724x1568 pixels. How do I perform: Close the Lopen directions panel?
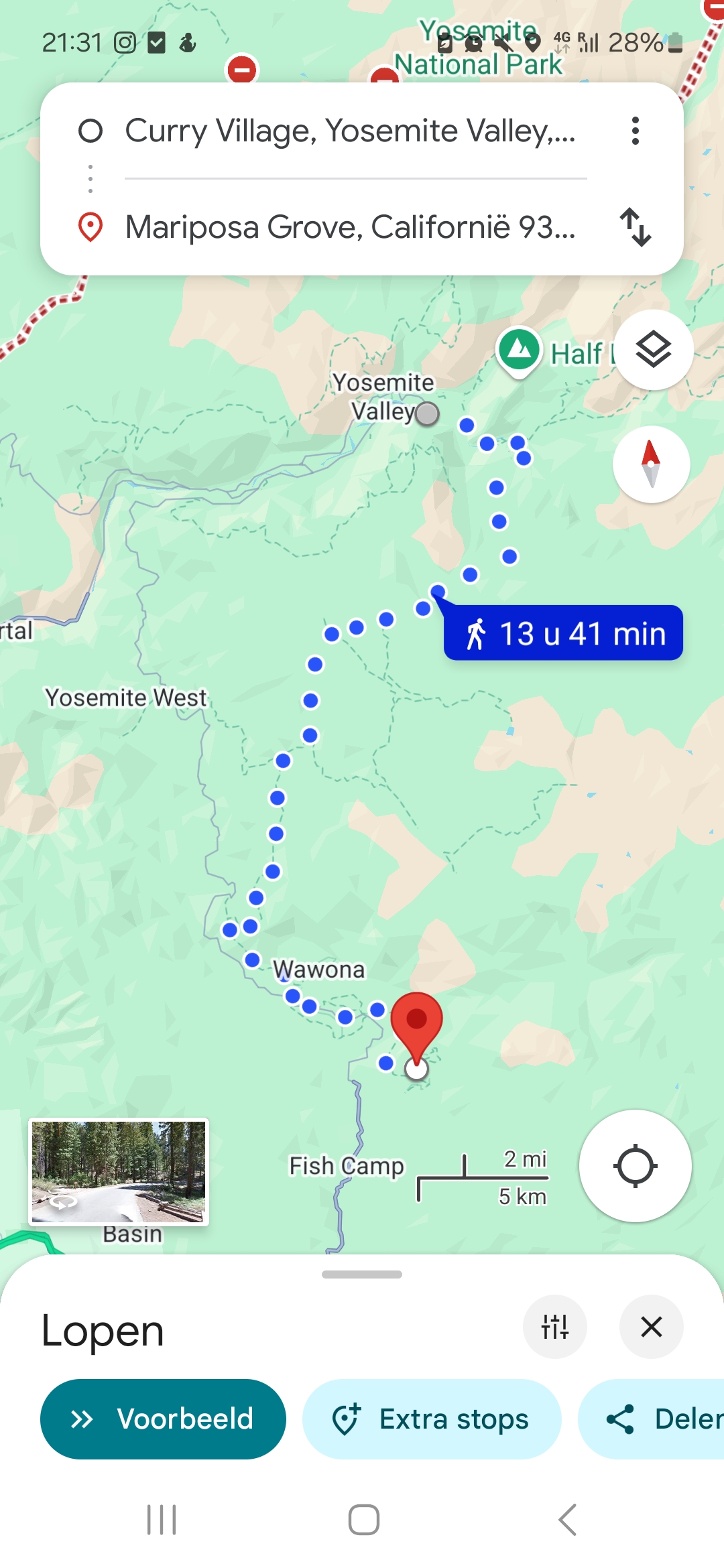click(651, 1327)
